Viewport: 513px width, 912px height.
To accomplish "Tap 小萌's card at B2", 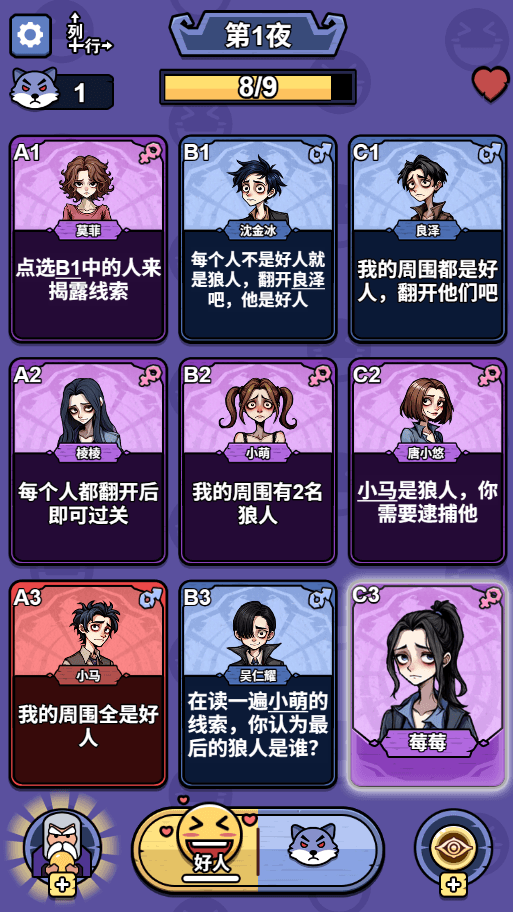I will click(258, 461).
